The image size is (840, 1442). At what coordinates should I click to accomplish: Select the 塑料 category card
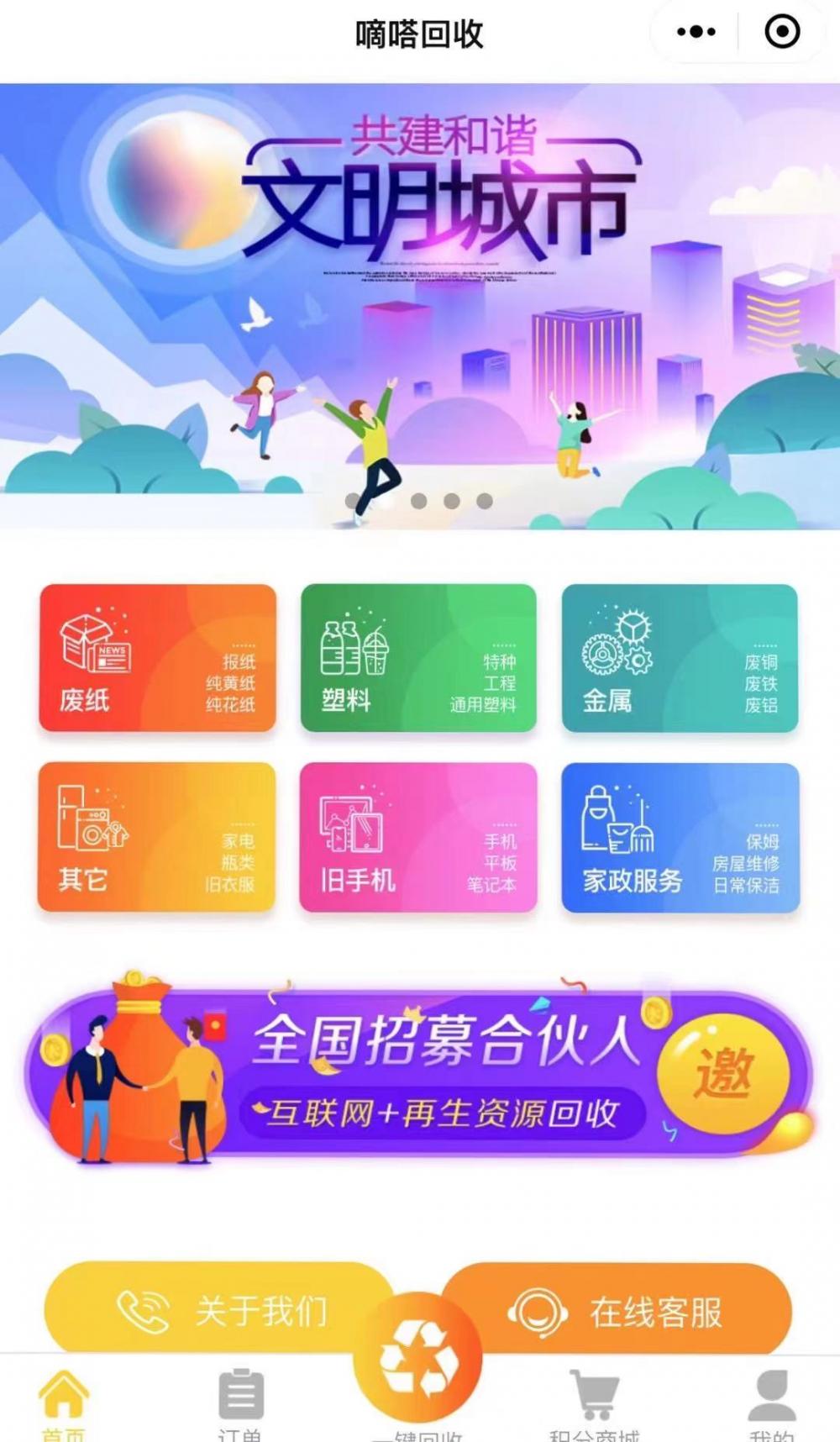click(x=418, y=658)
